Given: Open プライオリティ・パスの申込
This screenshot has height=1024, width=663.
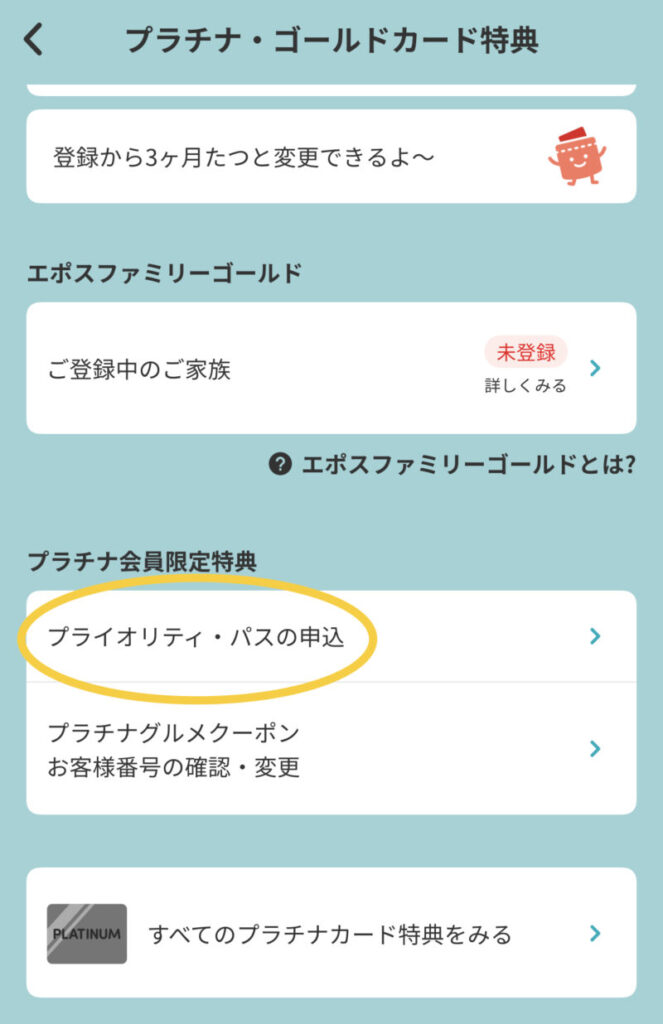Looking at the screenshot, I should click(331, 636).
